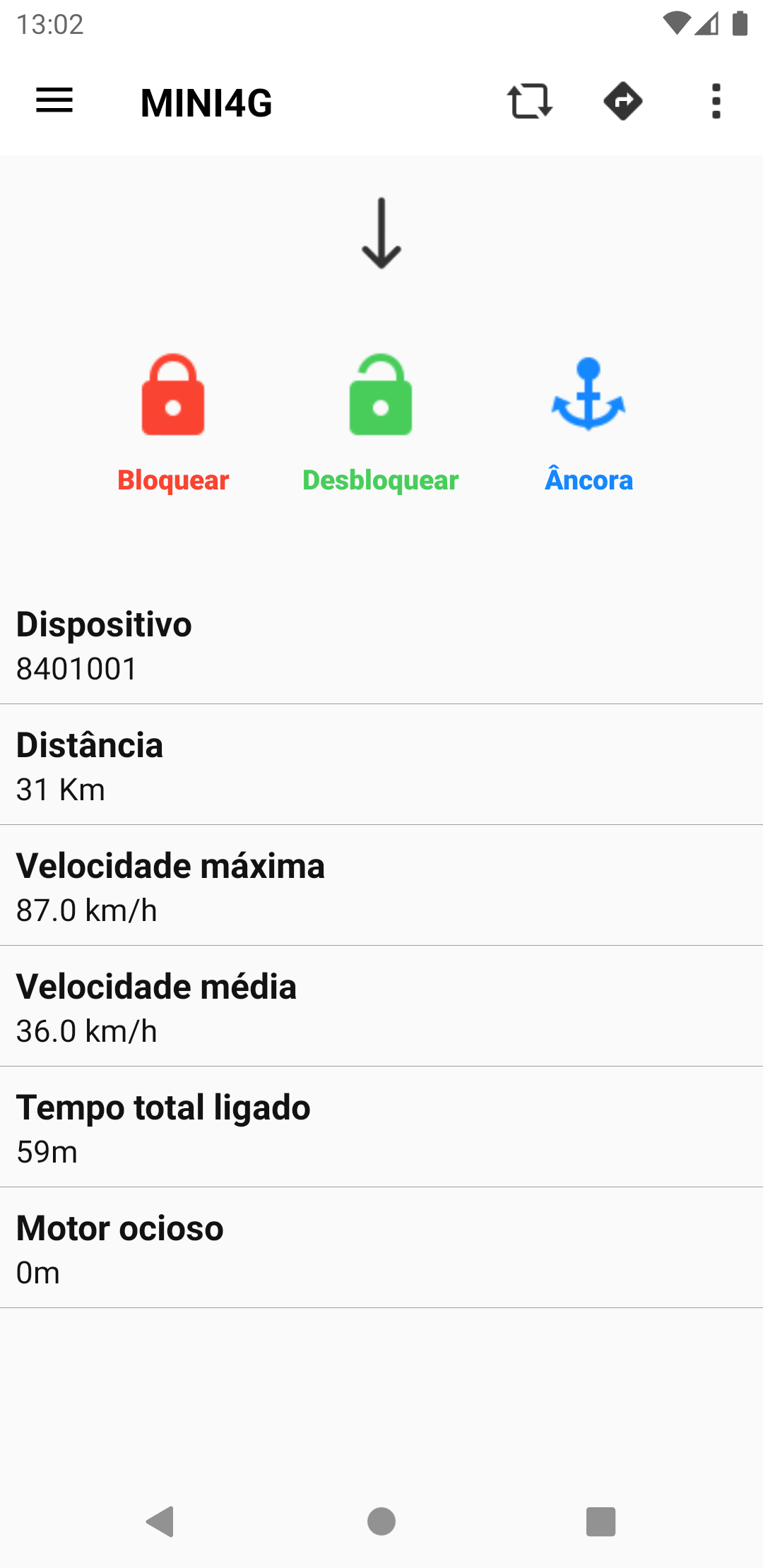Viewport: 763px width, 1568px height.
Task: Select the Dispositivo 8401001 row
Action: (381, 643)
